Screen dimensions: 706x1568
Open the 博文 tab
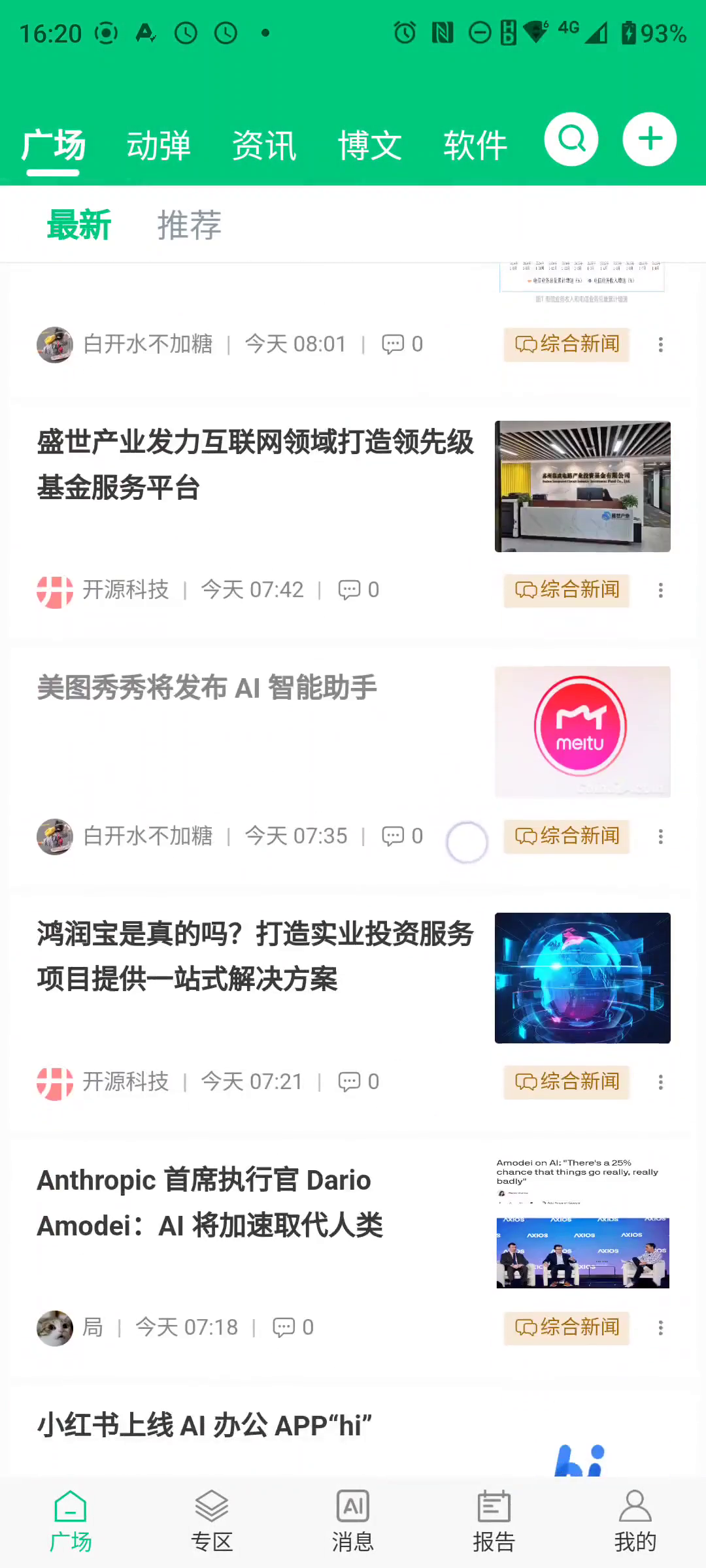click(370, 145)
